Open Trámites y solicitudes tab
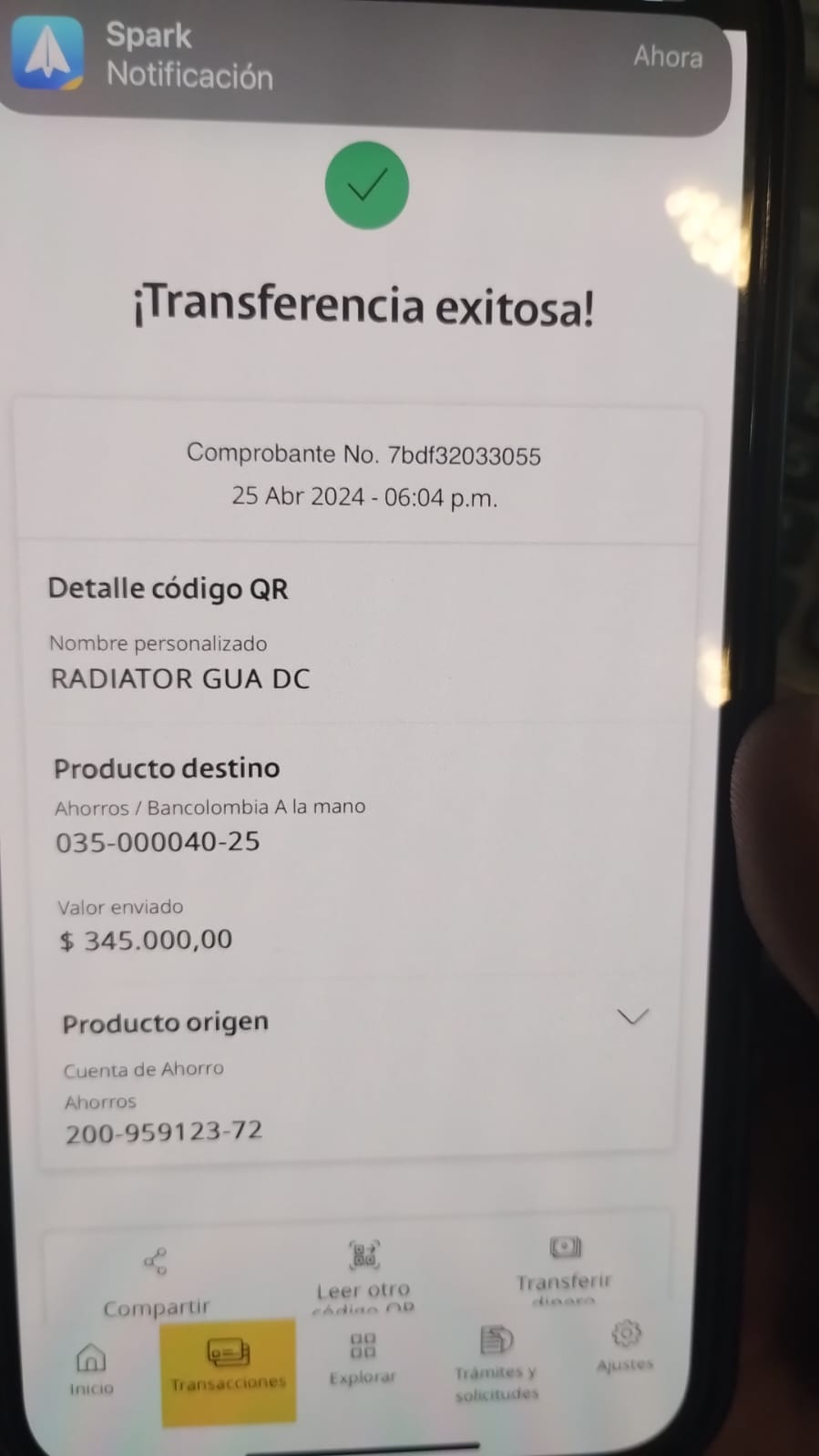 (x=497, y=1361)
